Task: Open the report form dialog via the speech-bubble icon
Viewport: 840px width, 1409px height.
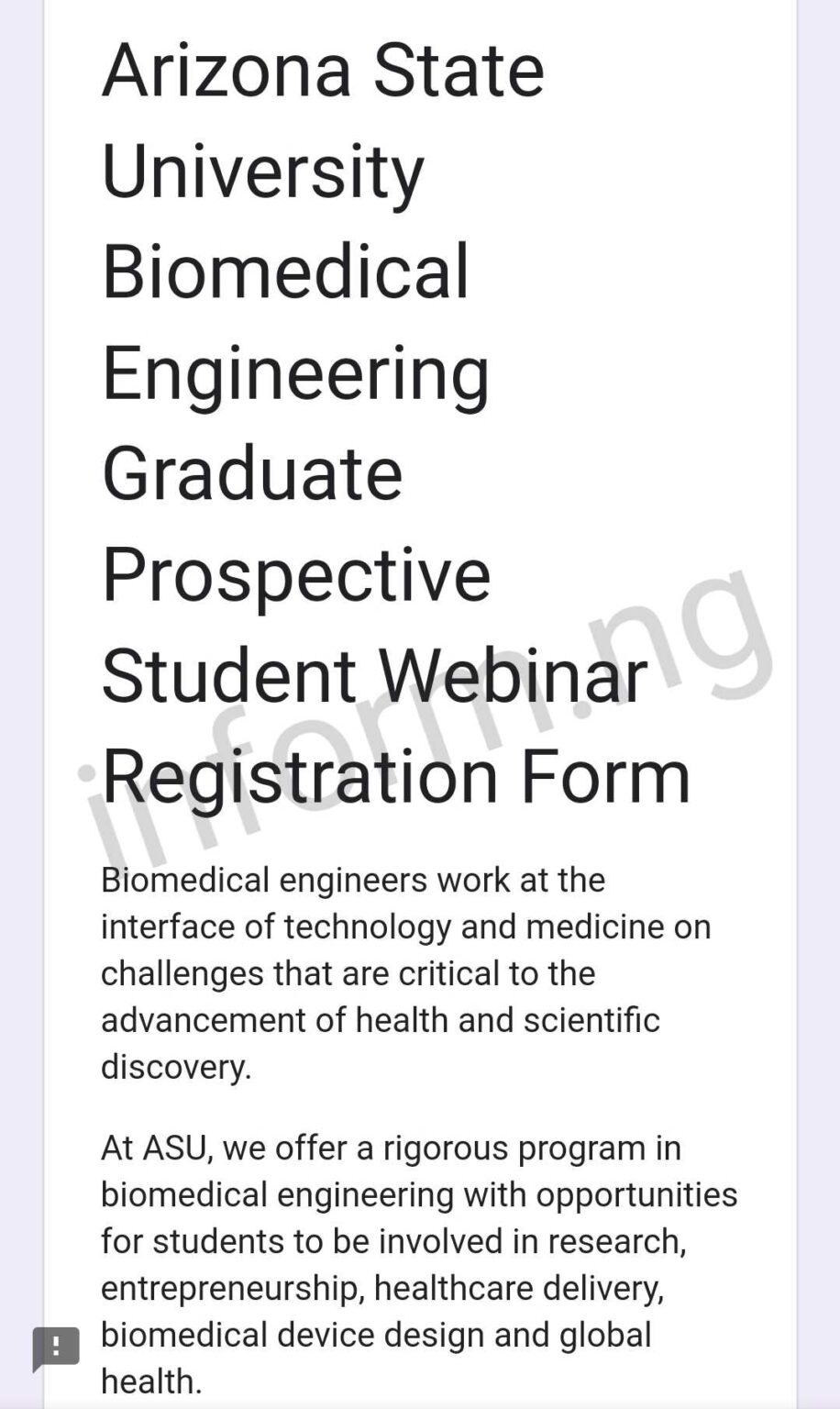Action: [57, 1347]
